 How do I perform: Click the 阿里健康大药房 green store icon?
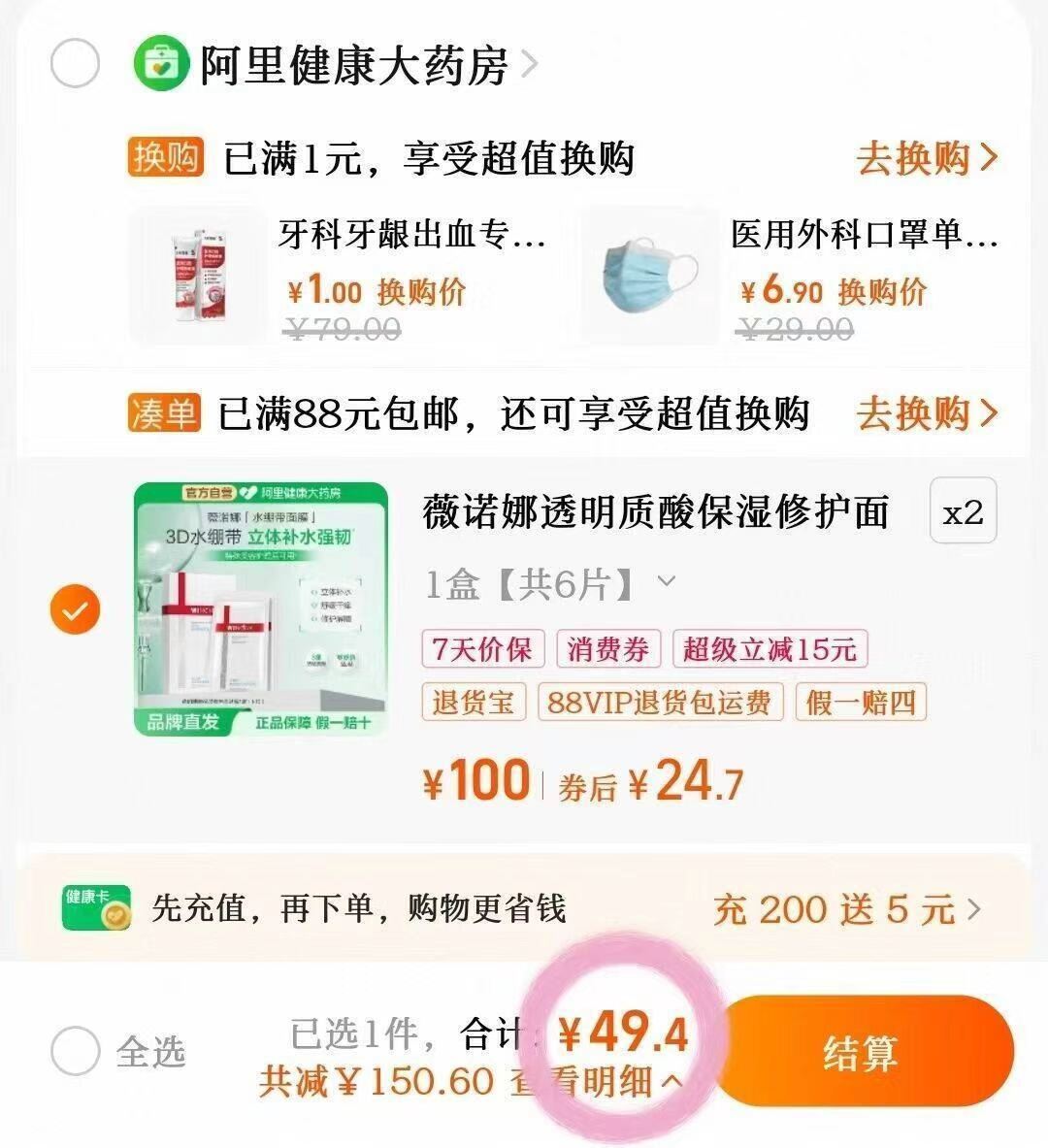160,60
